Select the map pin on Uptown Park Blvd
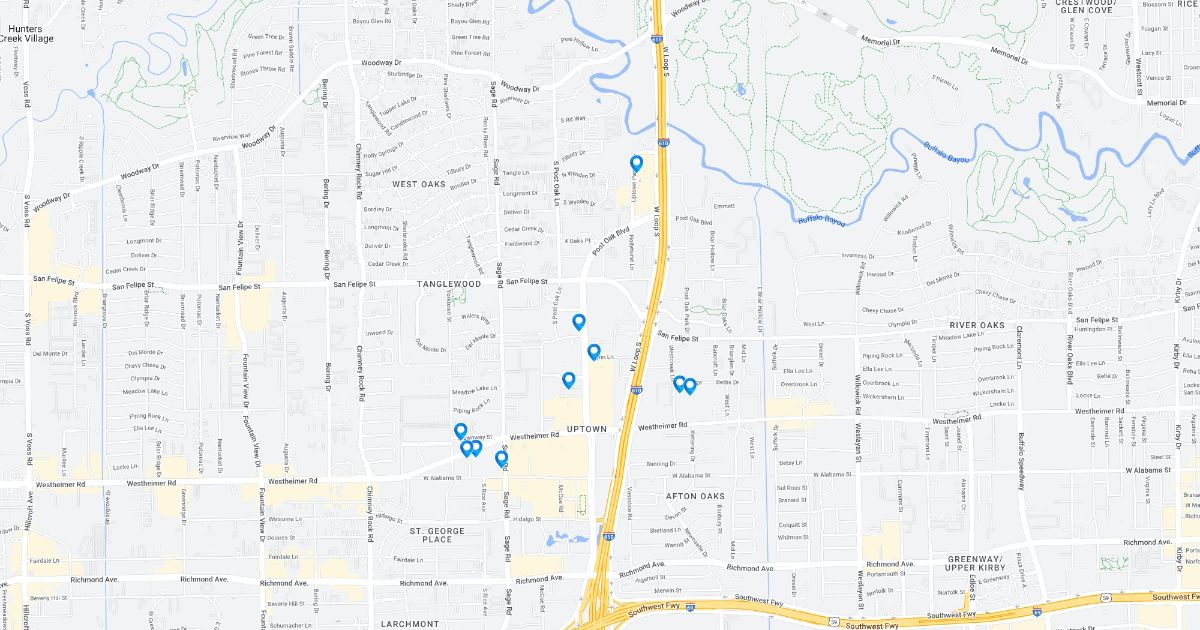The height and width of the screenshot is (630, 1200). tap(636, 164)
